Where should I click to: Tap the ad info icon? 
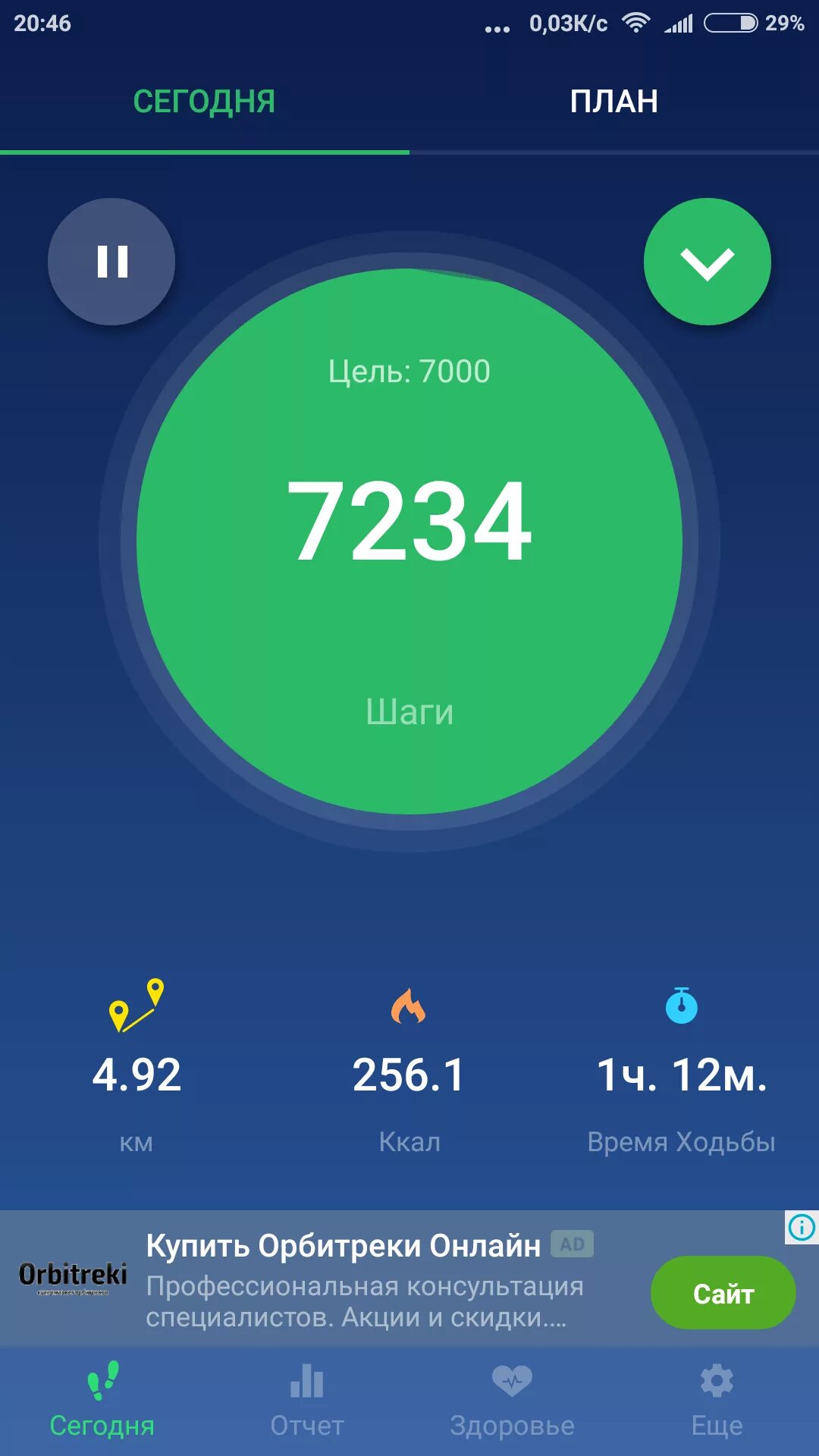[x=802, y=1227]
